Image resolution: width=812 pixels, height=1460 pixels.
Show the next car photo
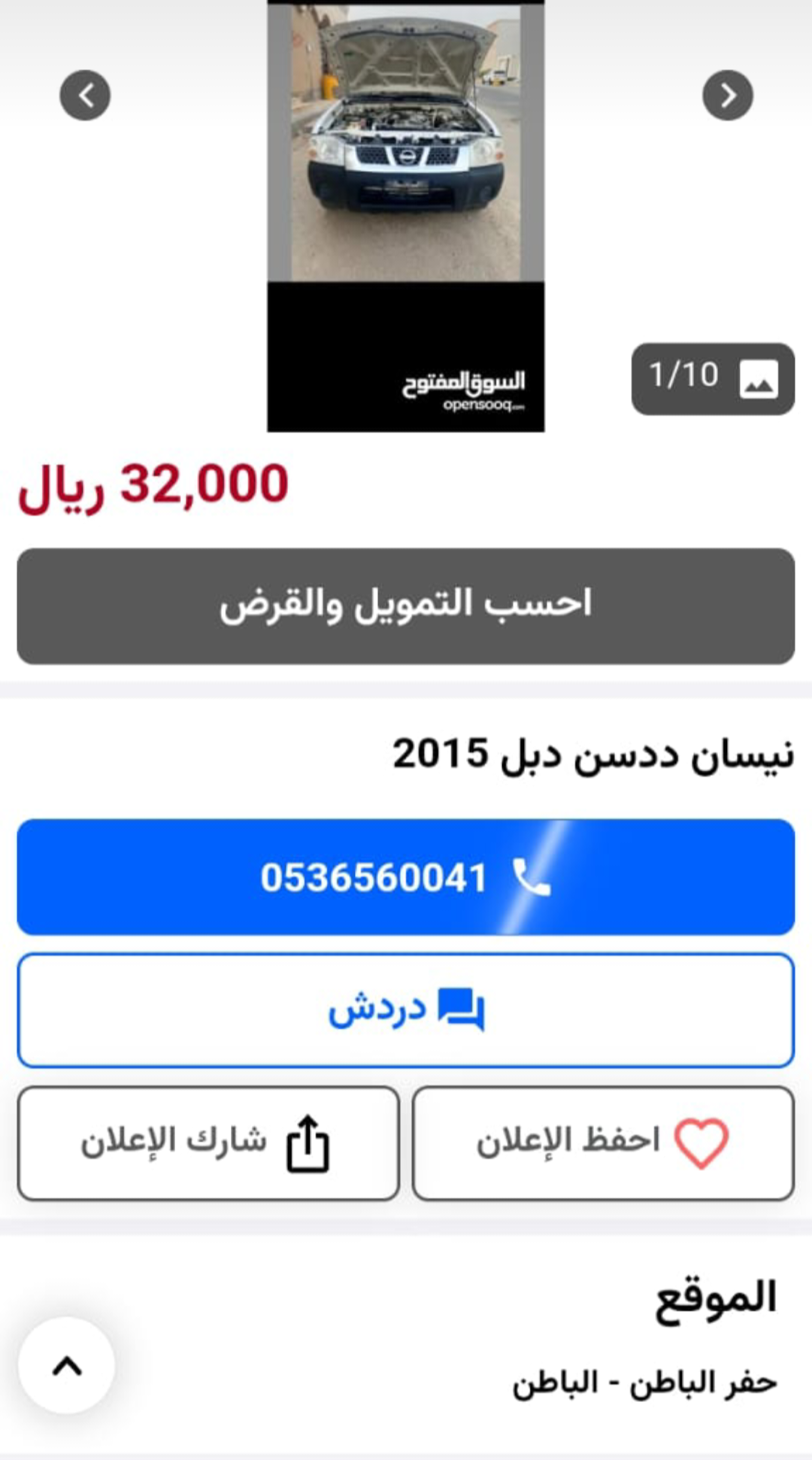pyautogui.click(x=727, y=96)
